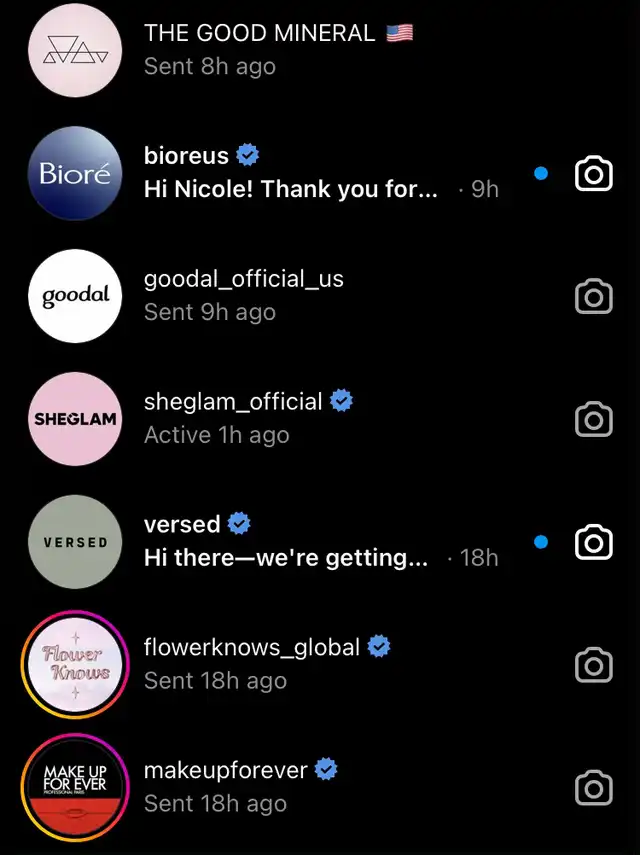Tap the camera icon beside goodal_official_us
The image size is (640, 855).
click(593, 297)
